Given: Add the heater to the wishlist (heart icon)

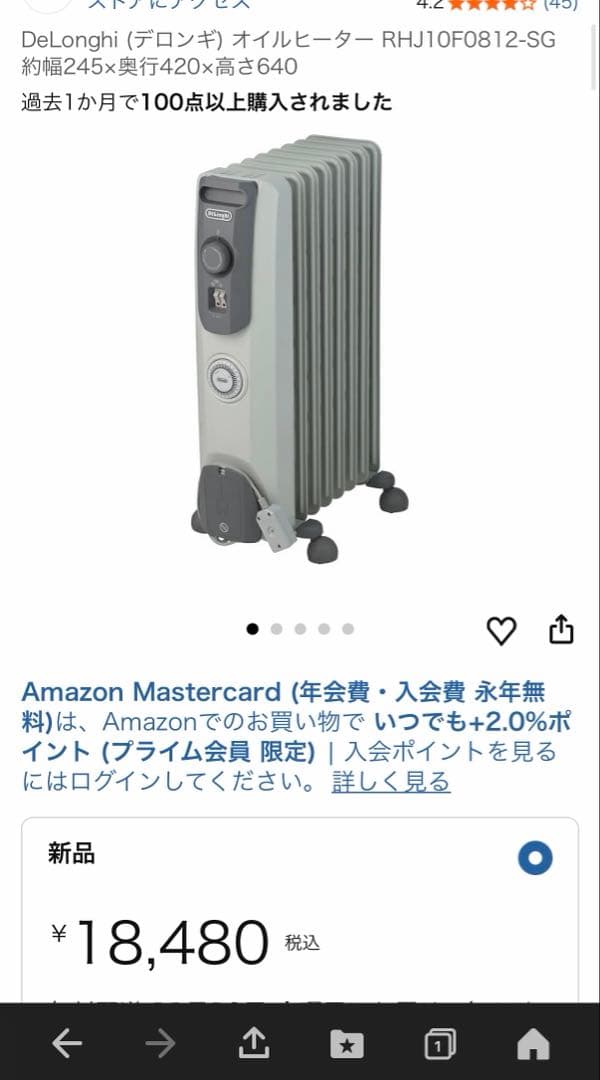Looking at the screenshot, I should click(x=501, y=630).
